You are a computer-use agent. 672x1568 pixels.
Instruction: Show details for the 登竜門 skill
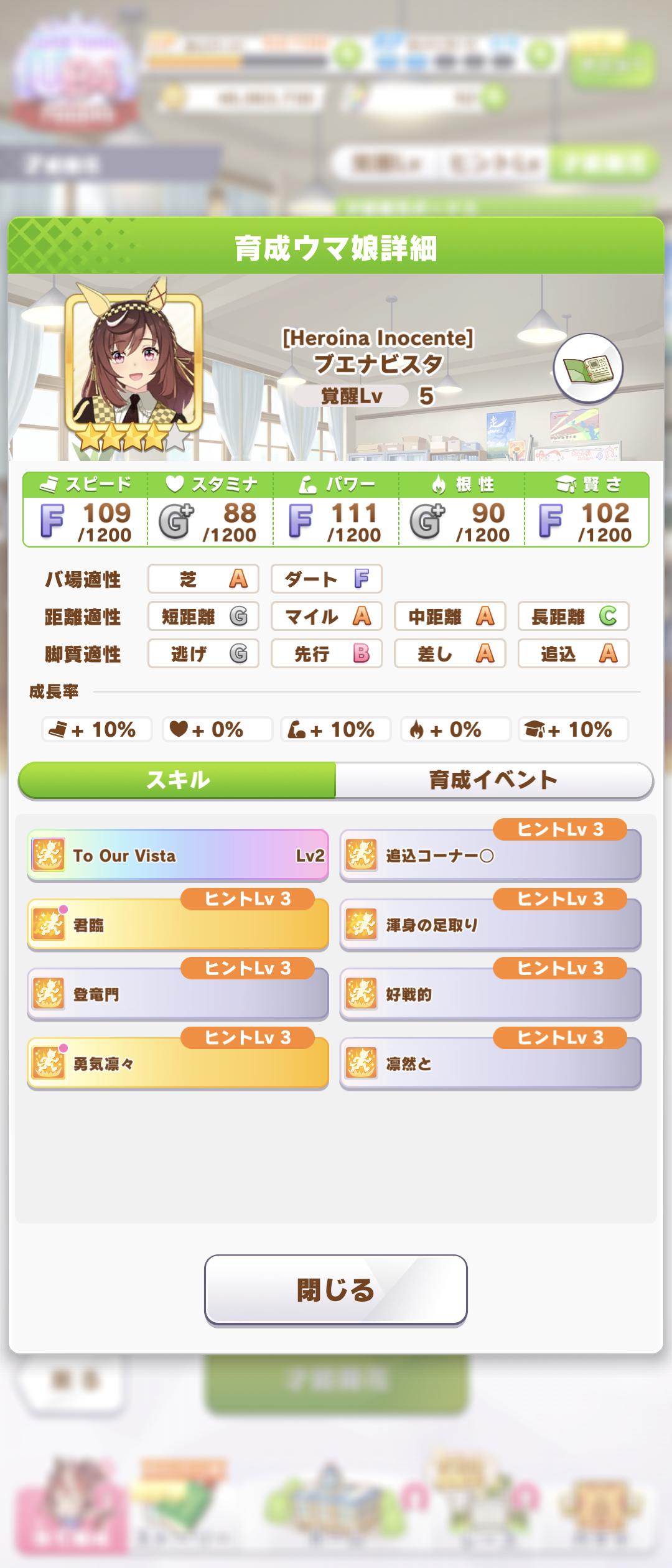click(177, 994)
